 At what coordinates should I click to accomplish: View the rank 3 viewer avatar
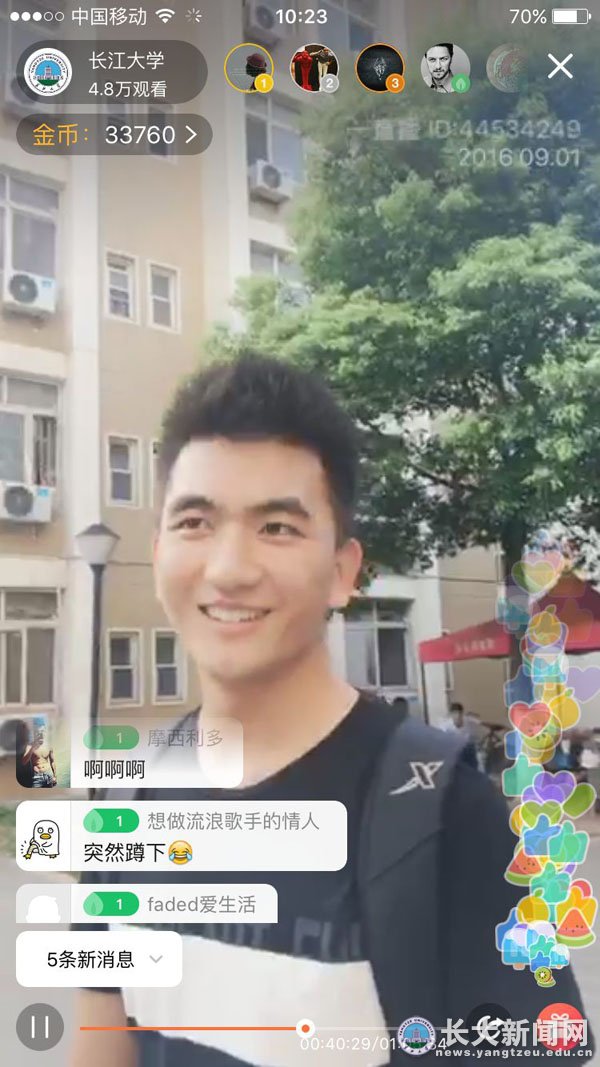tap(380, 68)
